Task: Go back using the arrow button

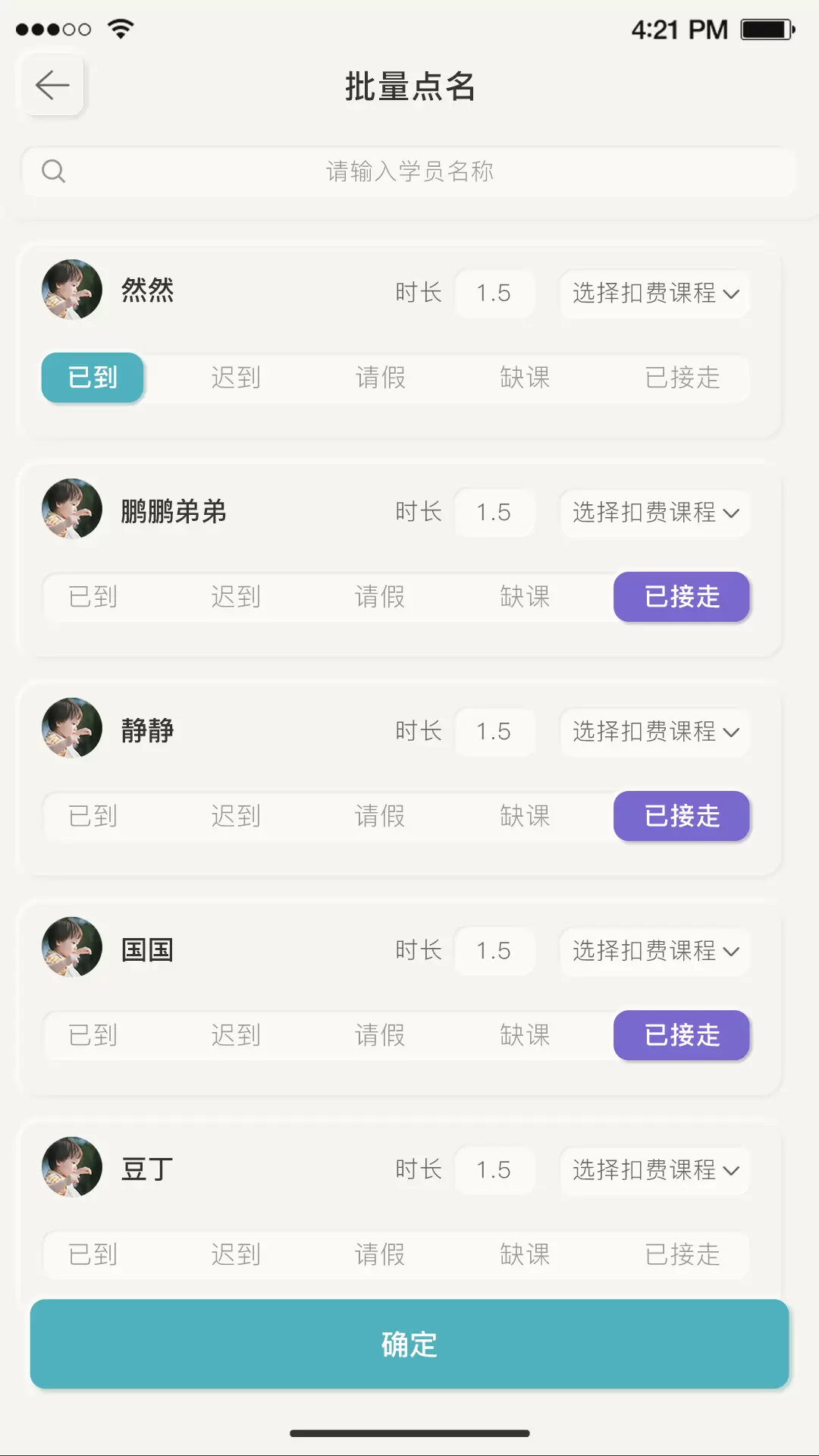Action: tap(52, 85)
